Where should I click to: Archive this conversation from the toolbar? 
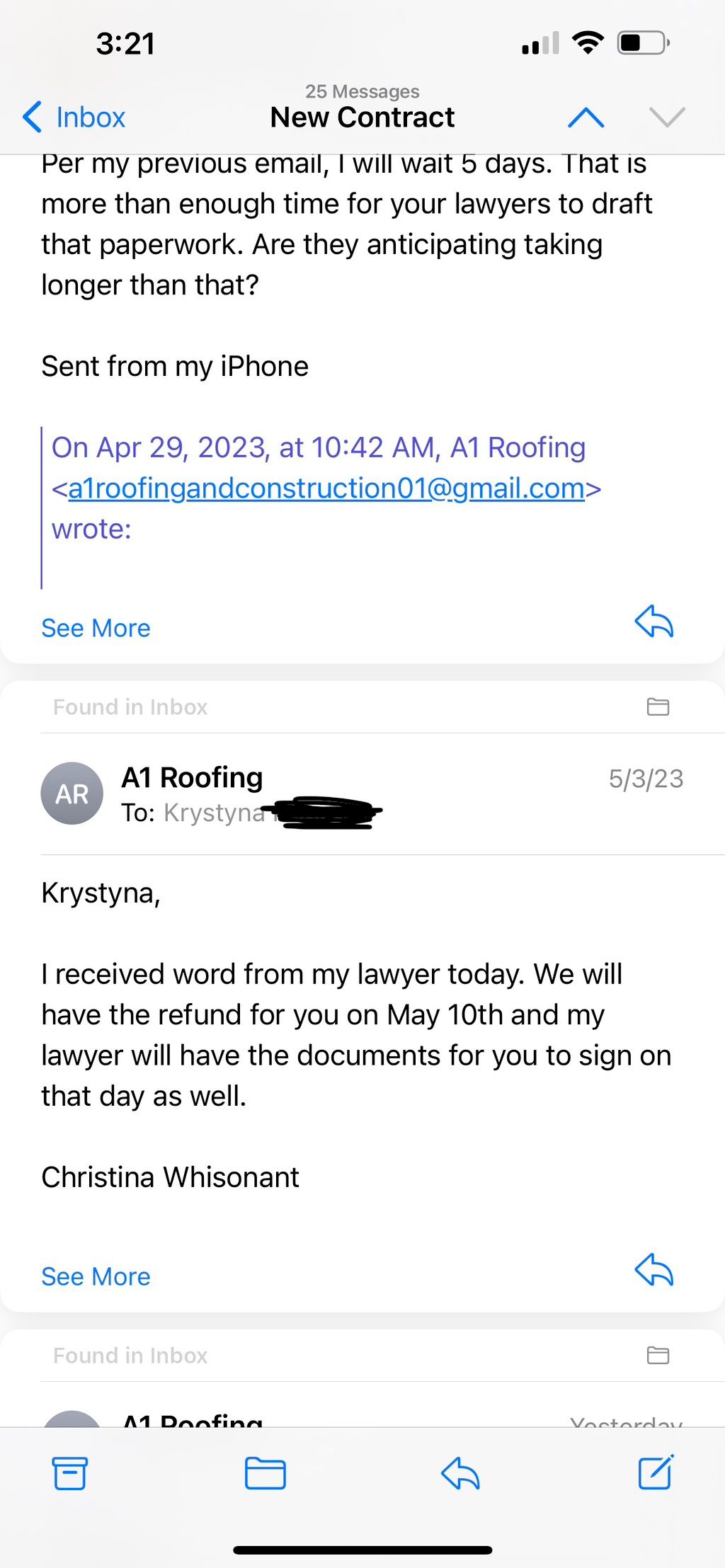coord(70,1473)
